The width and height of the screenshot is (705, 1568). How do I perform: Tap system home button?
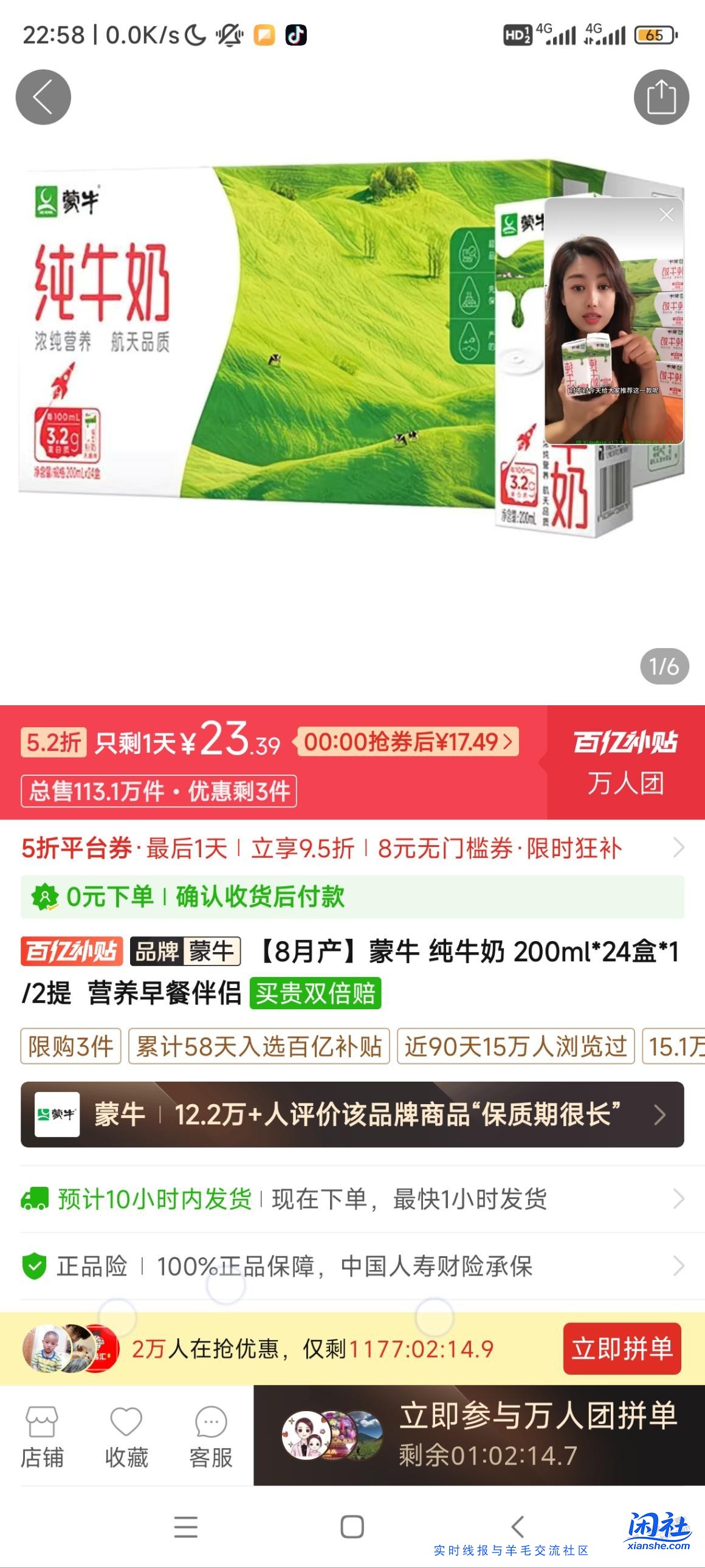coord(352,1527)
